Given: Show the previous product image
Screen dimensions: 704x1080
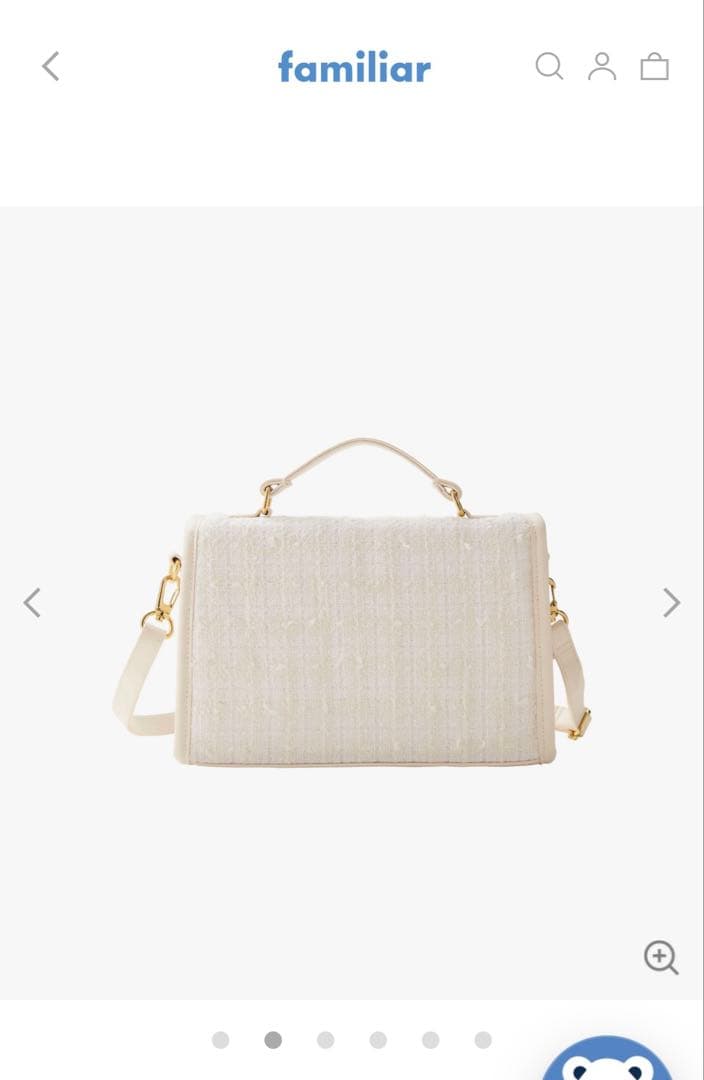Looking at the screenshot, I should pyautogui.click(x=32, y=603).
